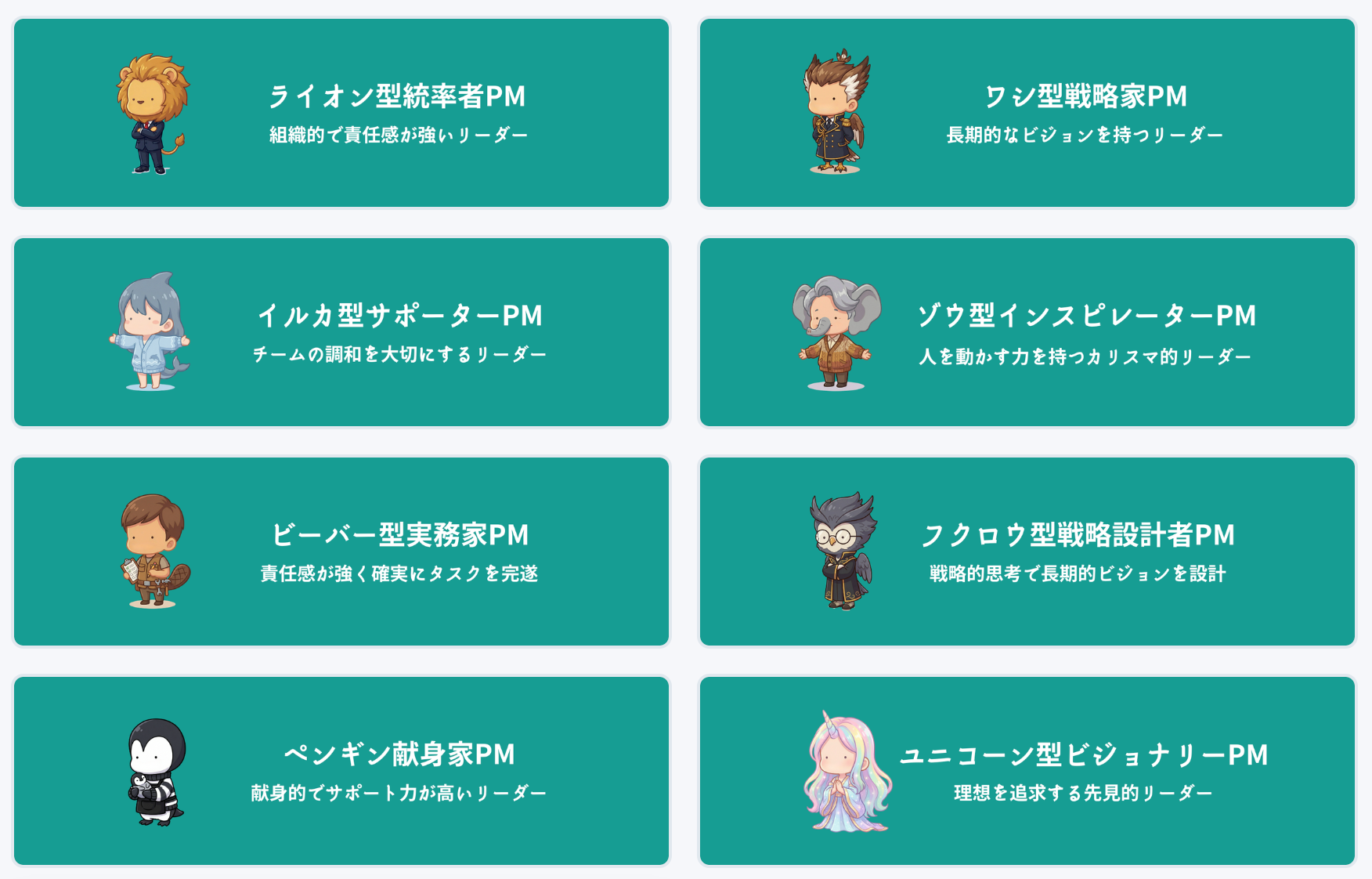View the ユニコーン型ビジョナリーPM card
This screenshot has width=1372, height=879.
pyautogui.click(x=1027, y=771)
